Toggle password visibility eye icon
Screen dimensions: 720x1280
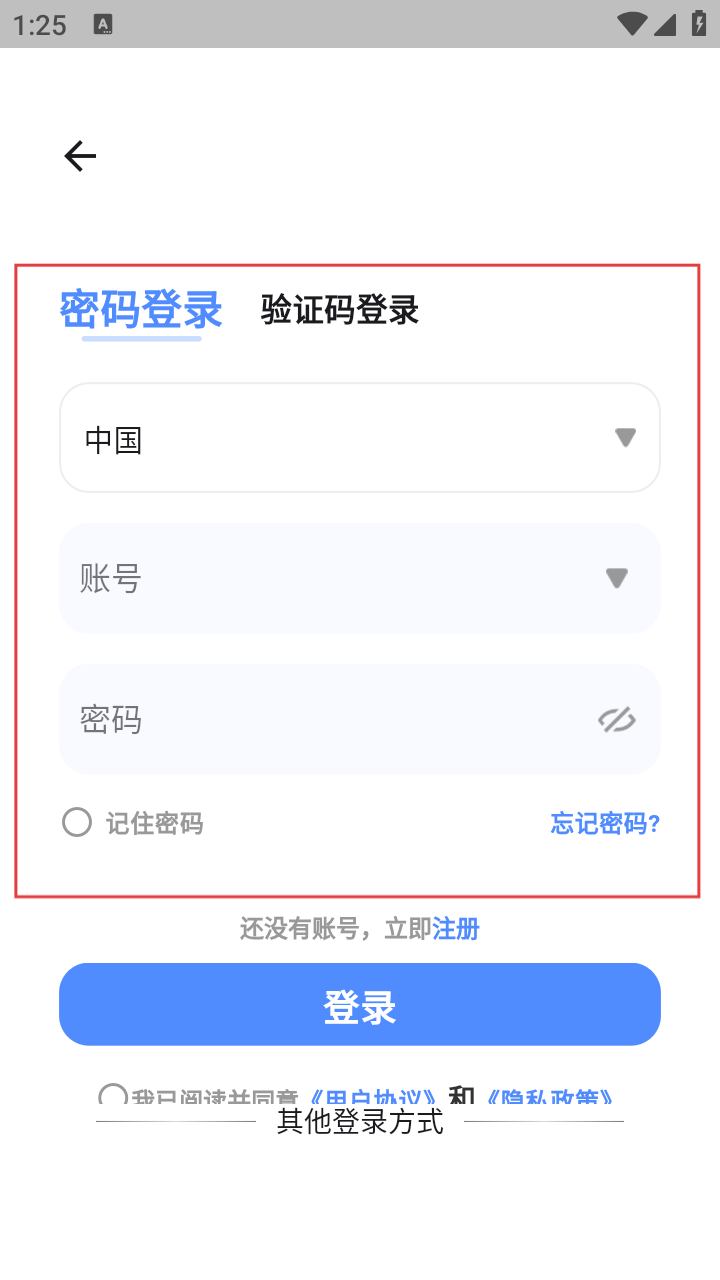[616, 720]
